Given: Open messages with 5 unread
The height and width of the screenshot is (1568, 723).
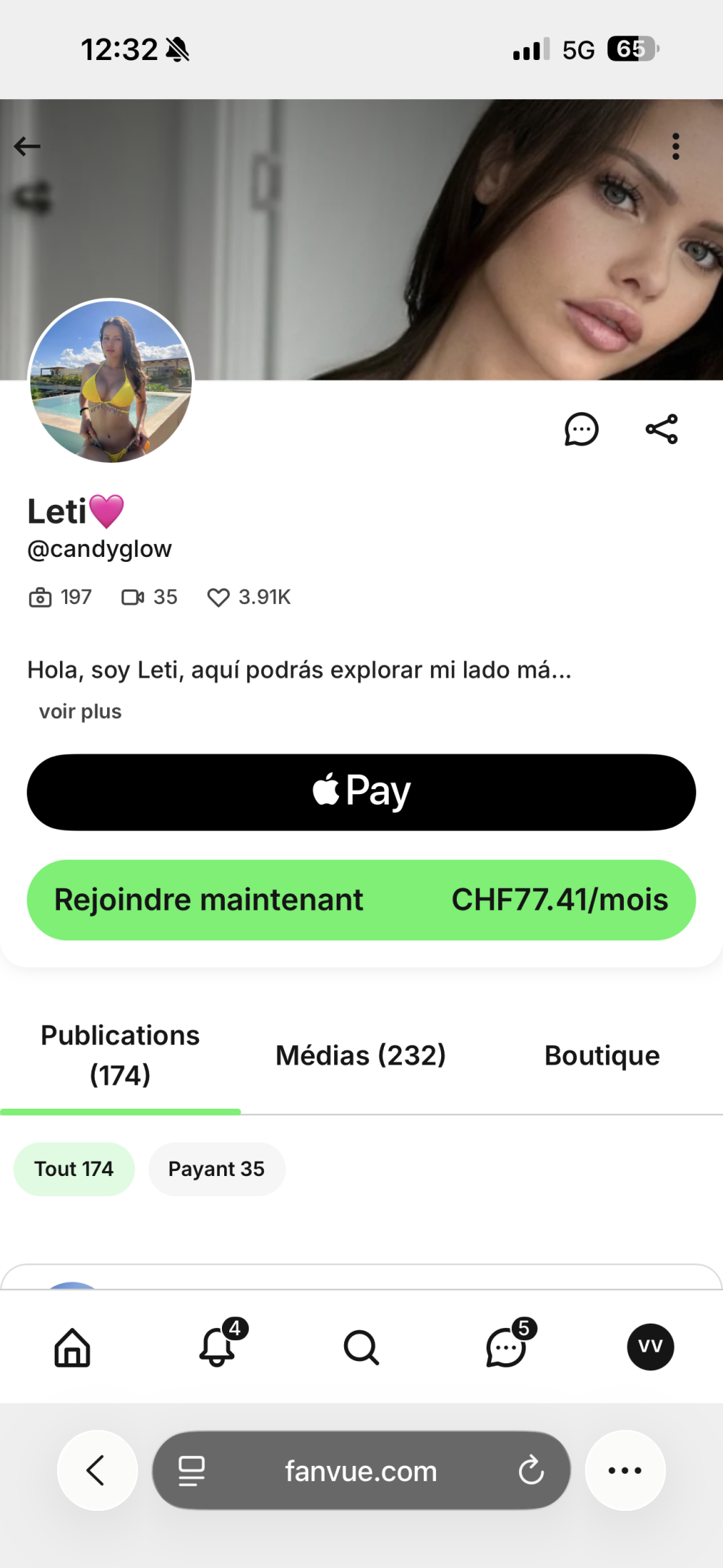Looking at the screenshot, I should tap(505, 1347).
